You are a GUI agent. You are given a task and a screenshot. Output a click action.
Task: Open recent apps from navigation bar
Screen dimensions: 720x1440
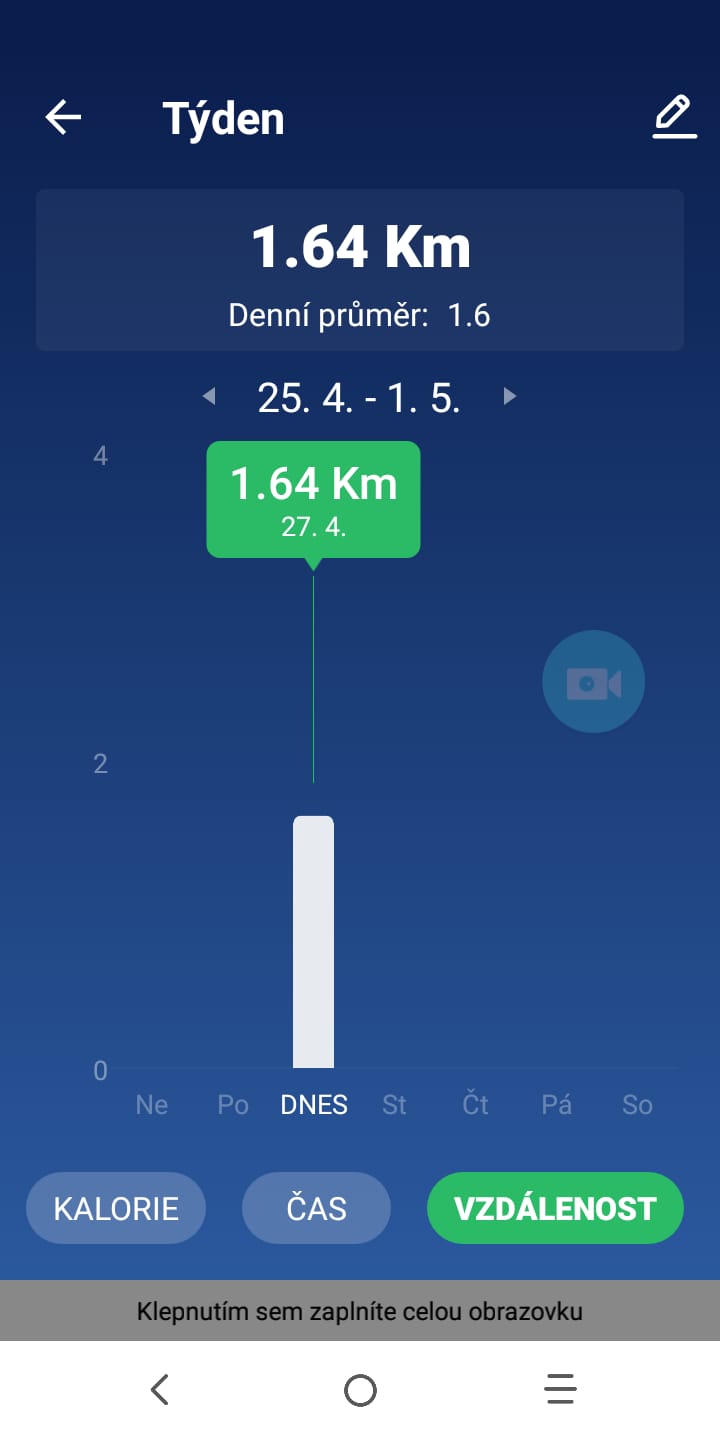point(560,1390)
